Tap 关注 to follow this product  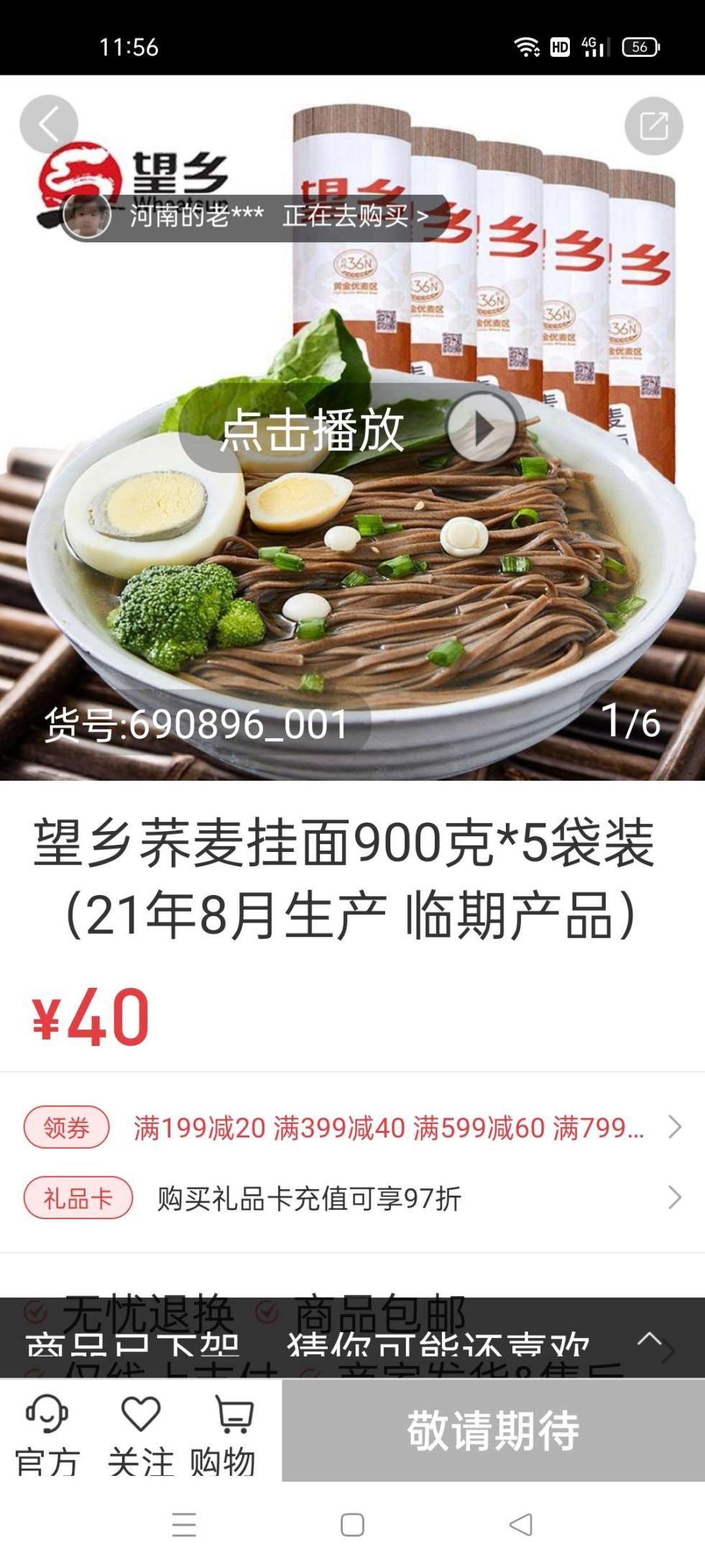141,1432
